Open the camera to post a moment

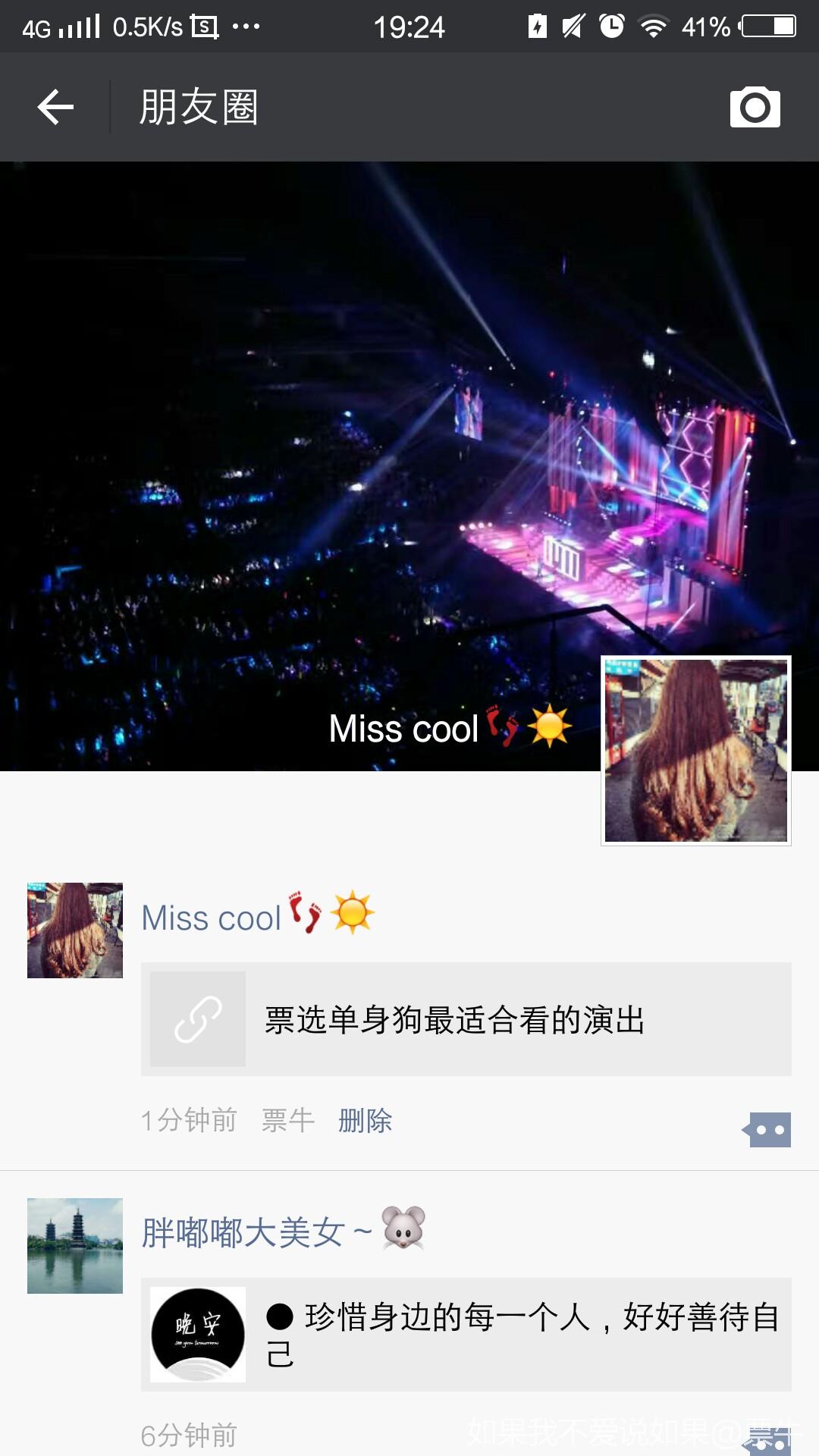click(x=755, y=107)
